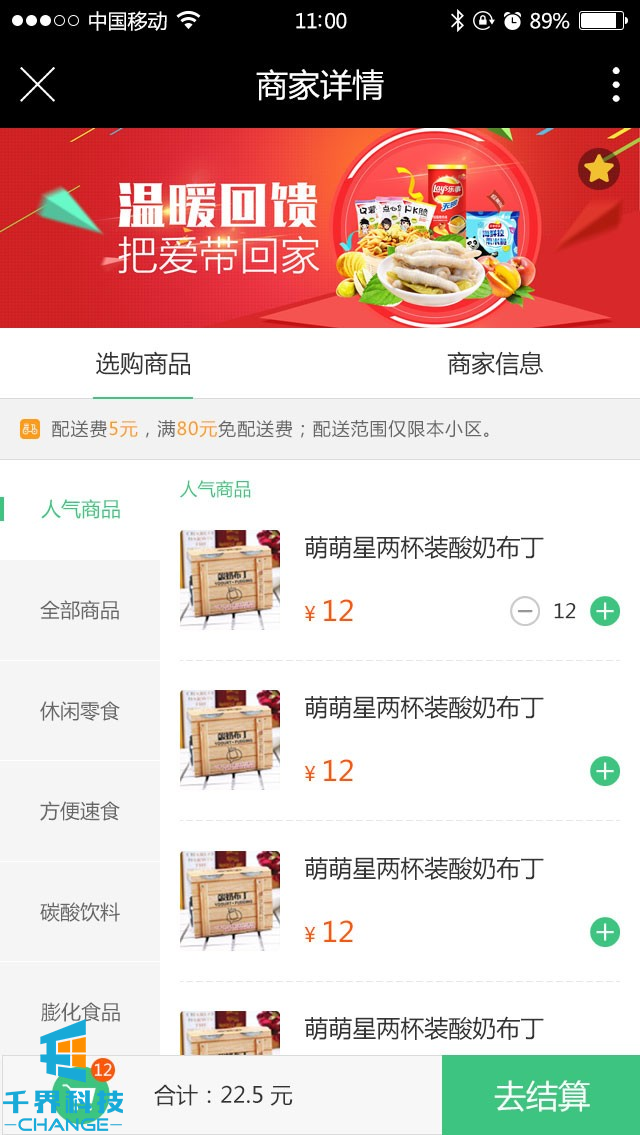640x1135 pixels.
Task: Browse the 方便速食 category
Action: pyautogui.click(x=80, y=811)
